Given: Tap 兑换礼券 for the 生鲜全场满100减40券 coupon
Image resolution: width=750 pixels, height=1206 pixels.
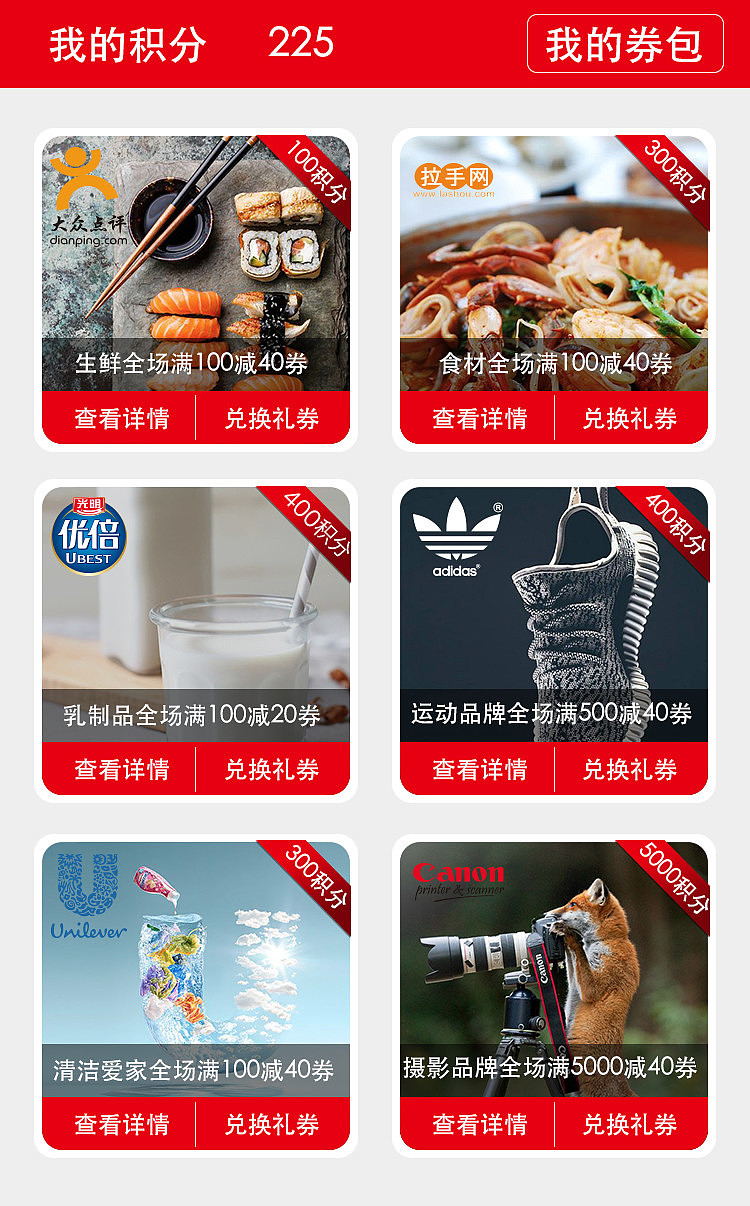Looking at the screenshot, I should click(x=272, y=418).
